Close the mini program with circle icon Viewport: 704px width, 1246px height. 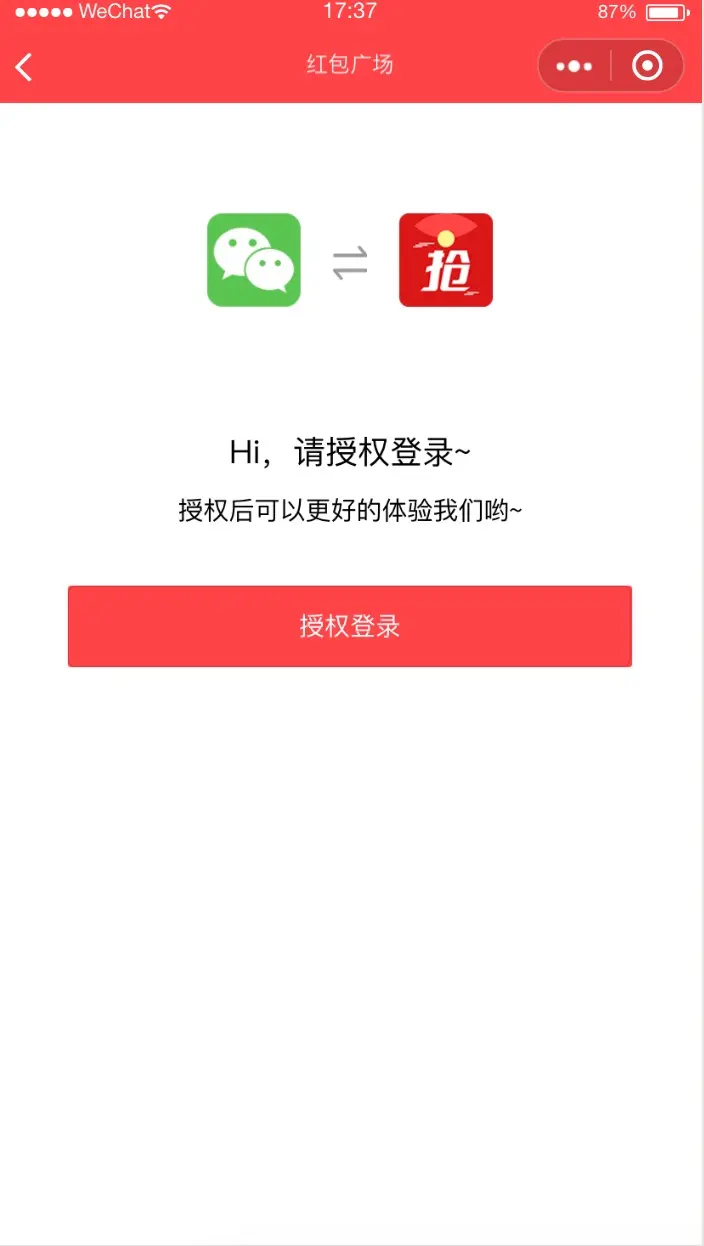(x=648, y=67)
